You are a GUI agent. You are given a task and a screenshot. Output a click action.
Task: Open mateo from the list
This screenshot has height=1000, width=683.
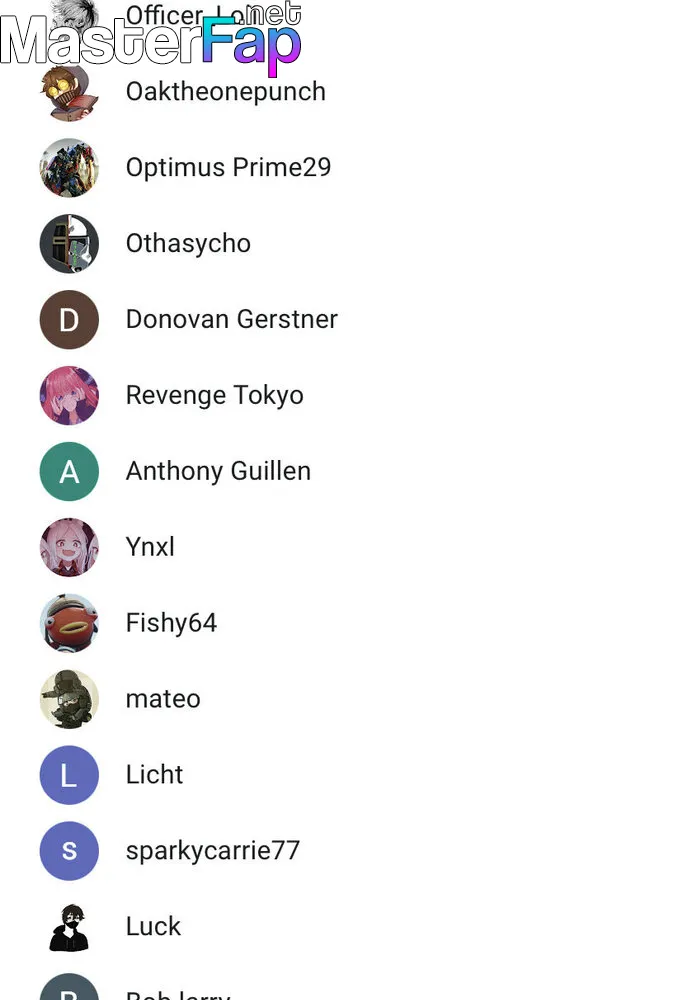point(163,700)
